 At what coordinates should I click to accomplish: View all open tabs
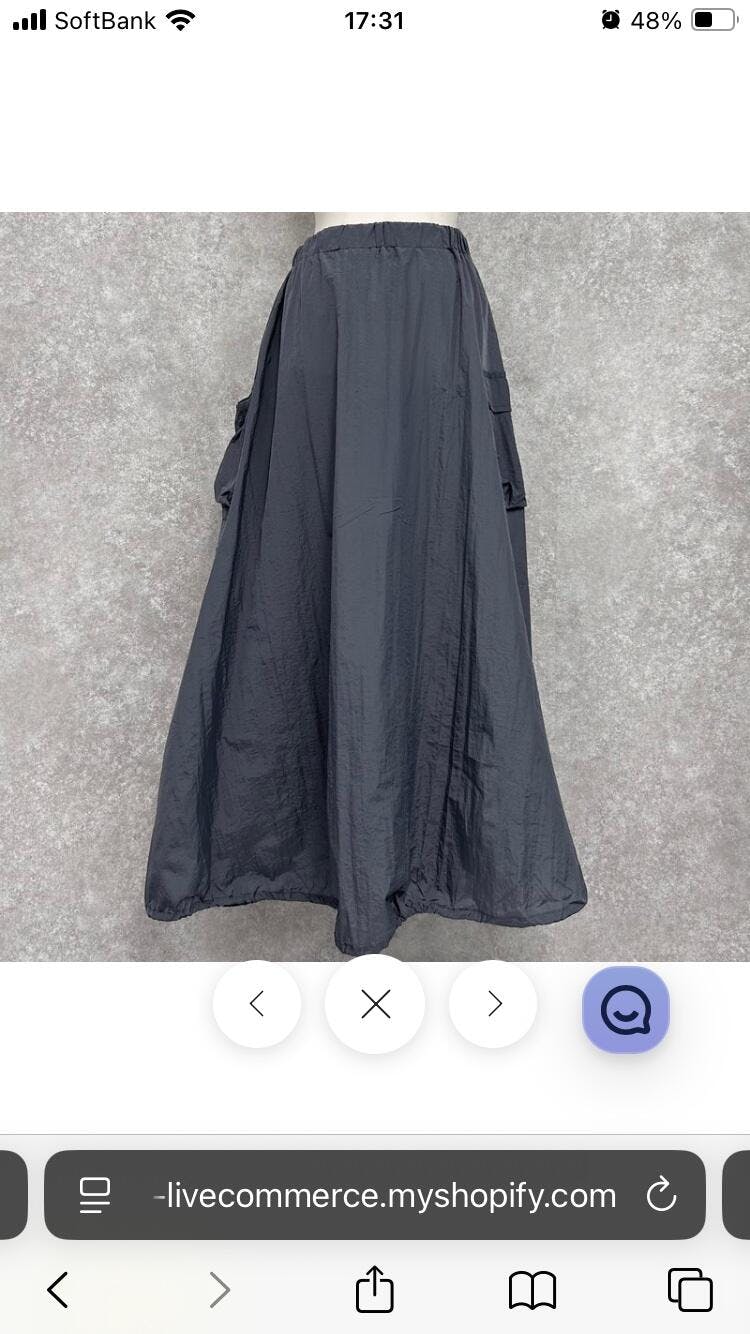tap(690, 1290)
